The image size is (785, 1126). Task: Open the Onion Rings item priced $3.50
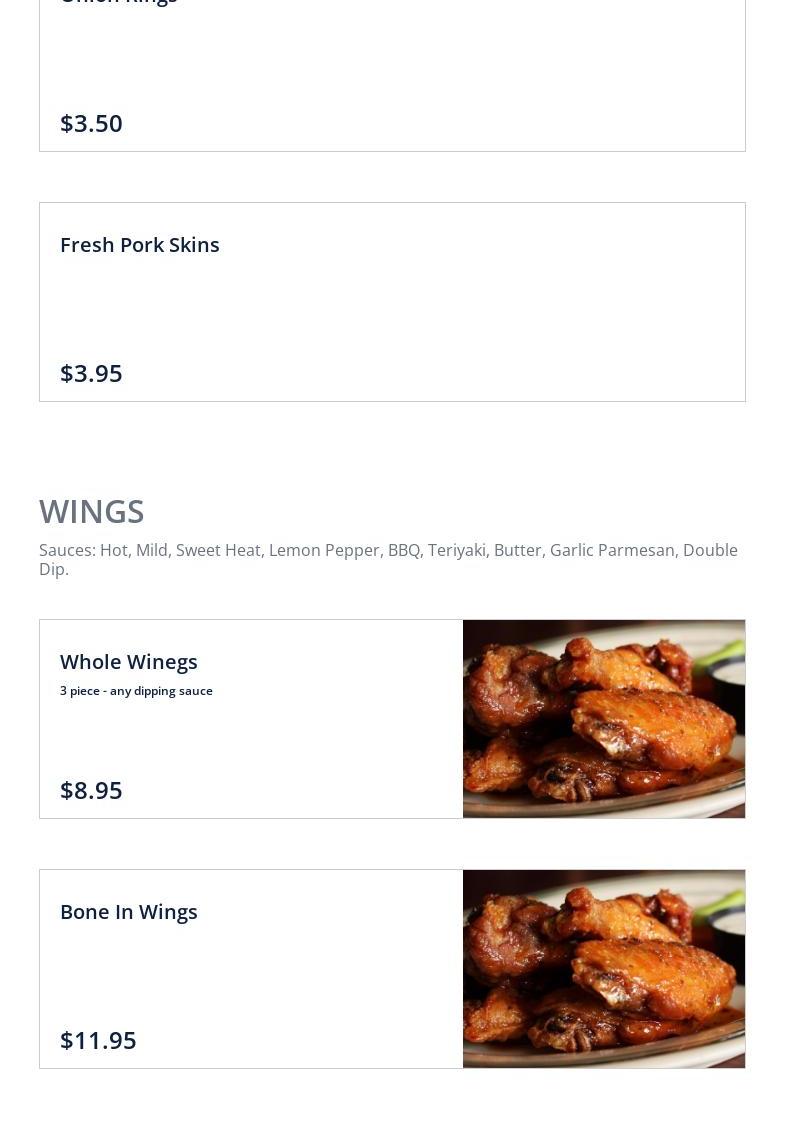pyautogui.click(x=392, y=75)
